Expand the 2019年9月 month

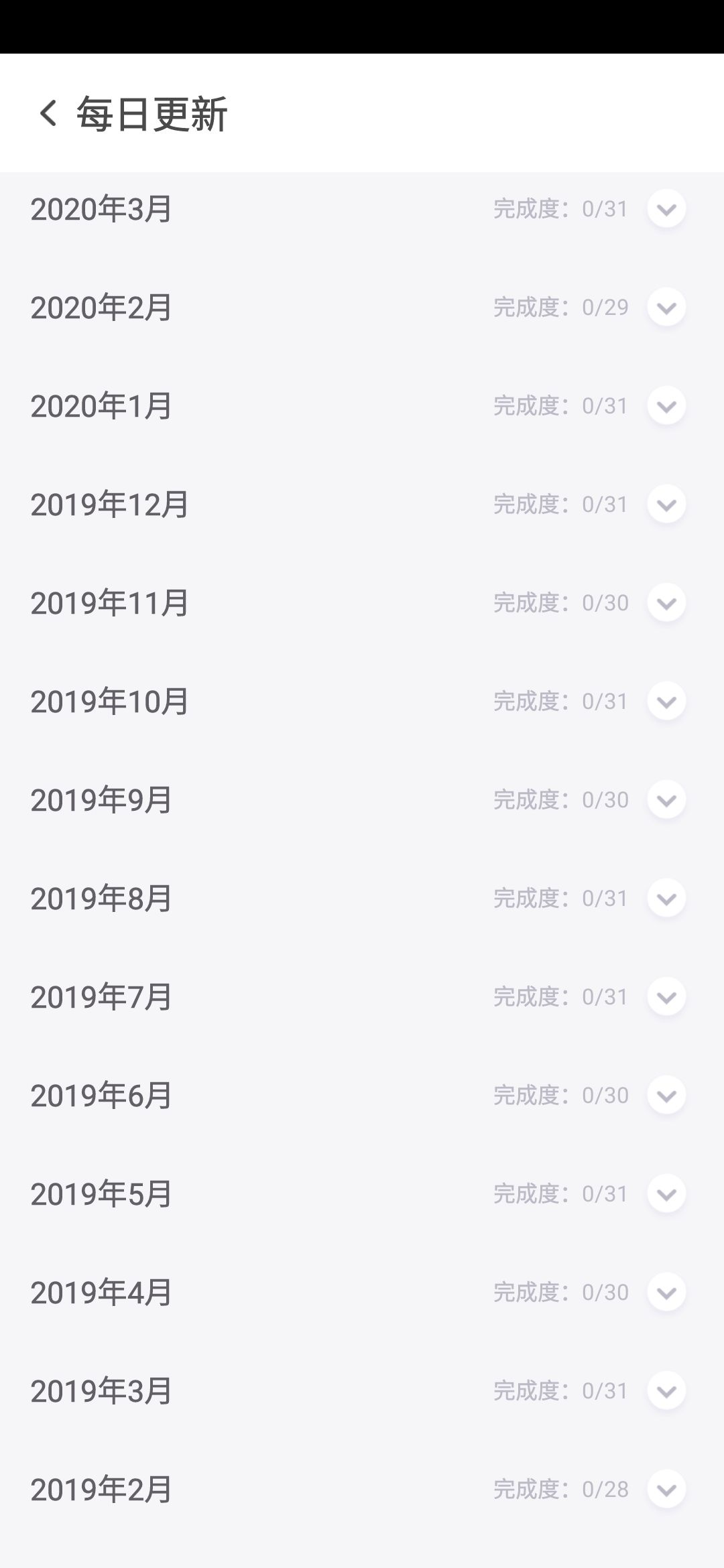click(x=666, y=800)
